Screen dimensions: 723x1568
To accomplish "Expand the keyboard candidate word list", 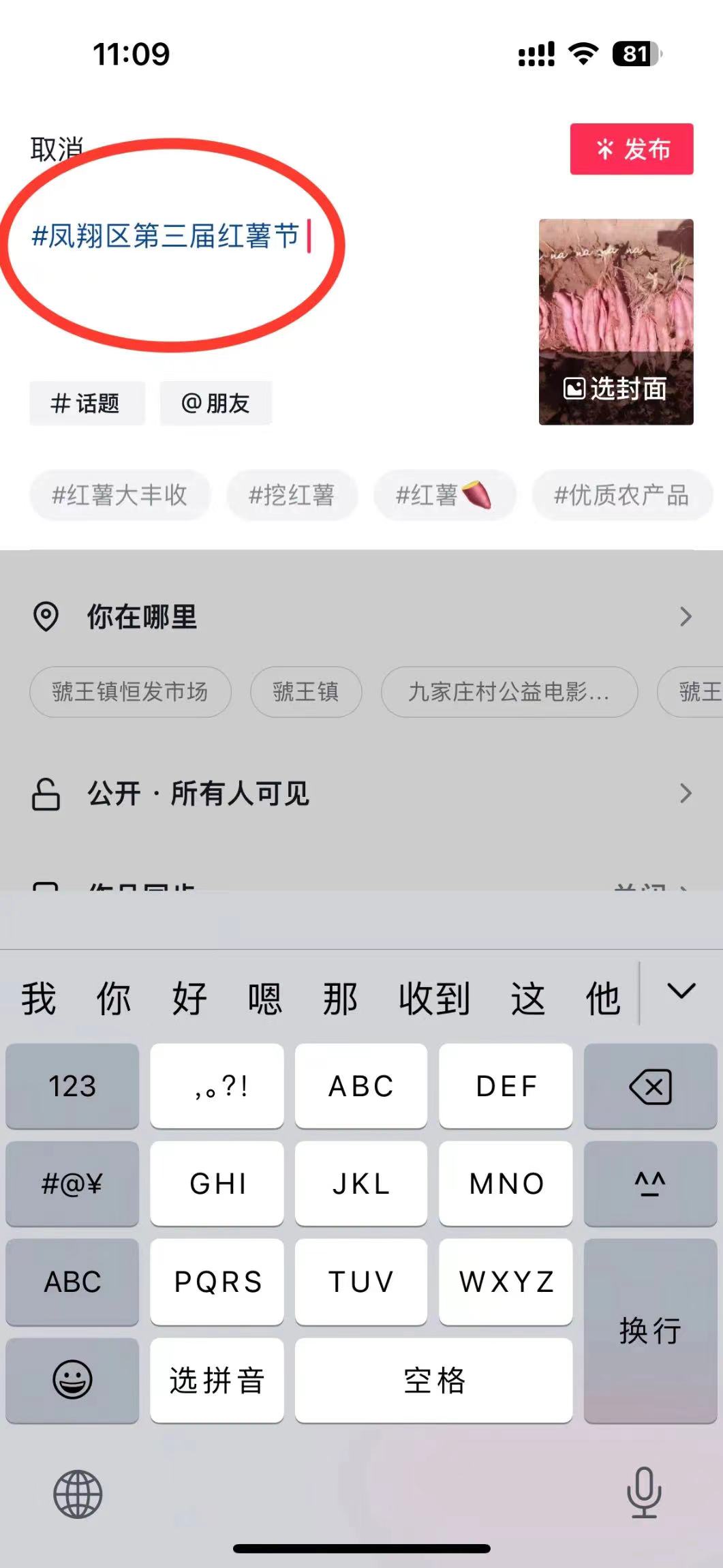I will (x=681, y=992).
